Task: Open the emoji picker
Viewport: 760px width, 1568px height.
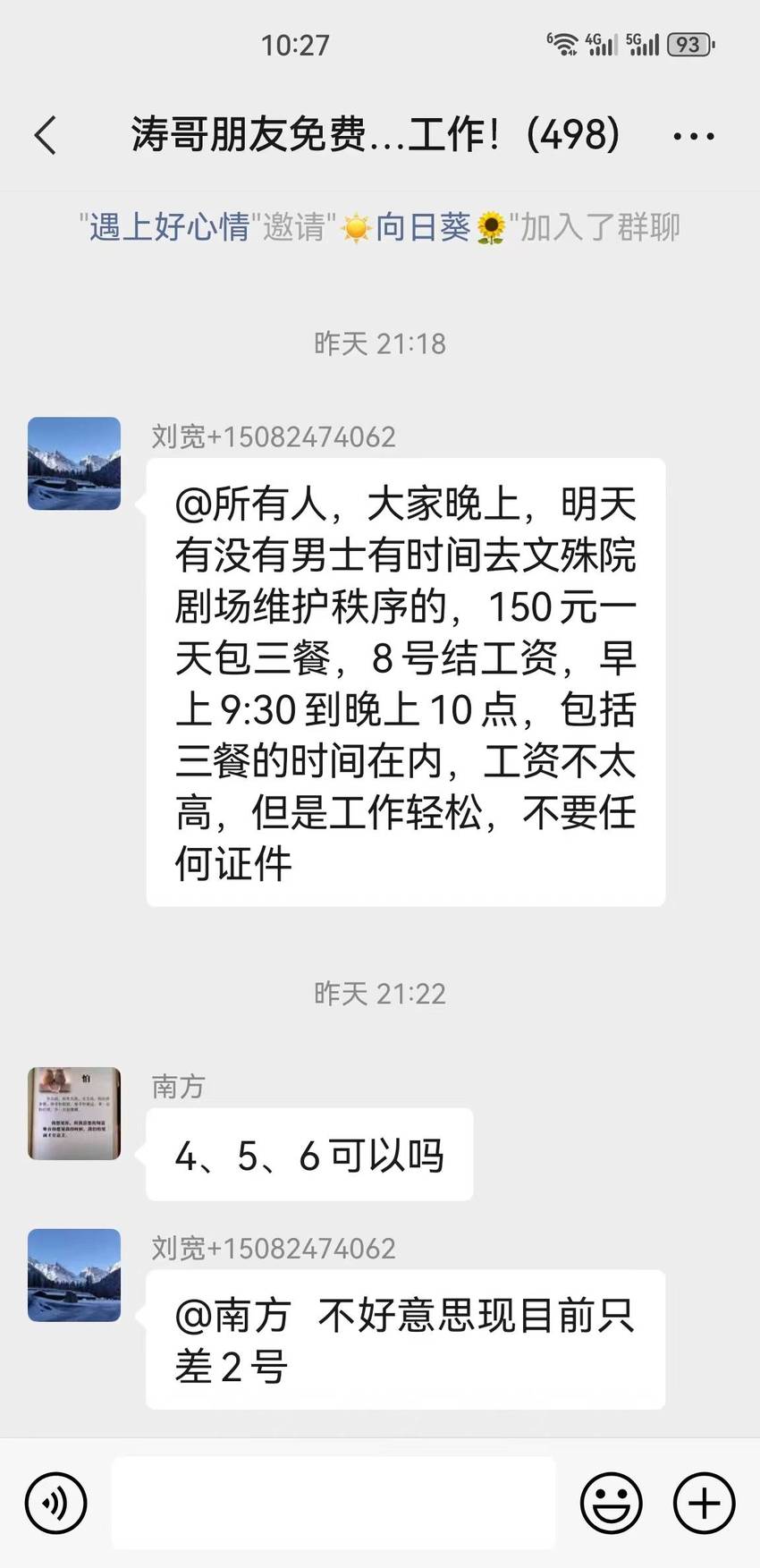Action: 612,1504
